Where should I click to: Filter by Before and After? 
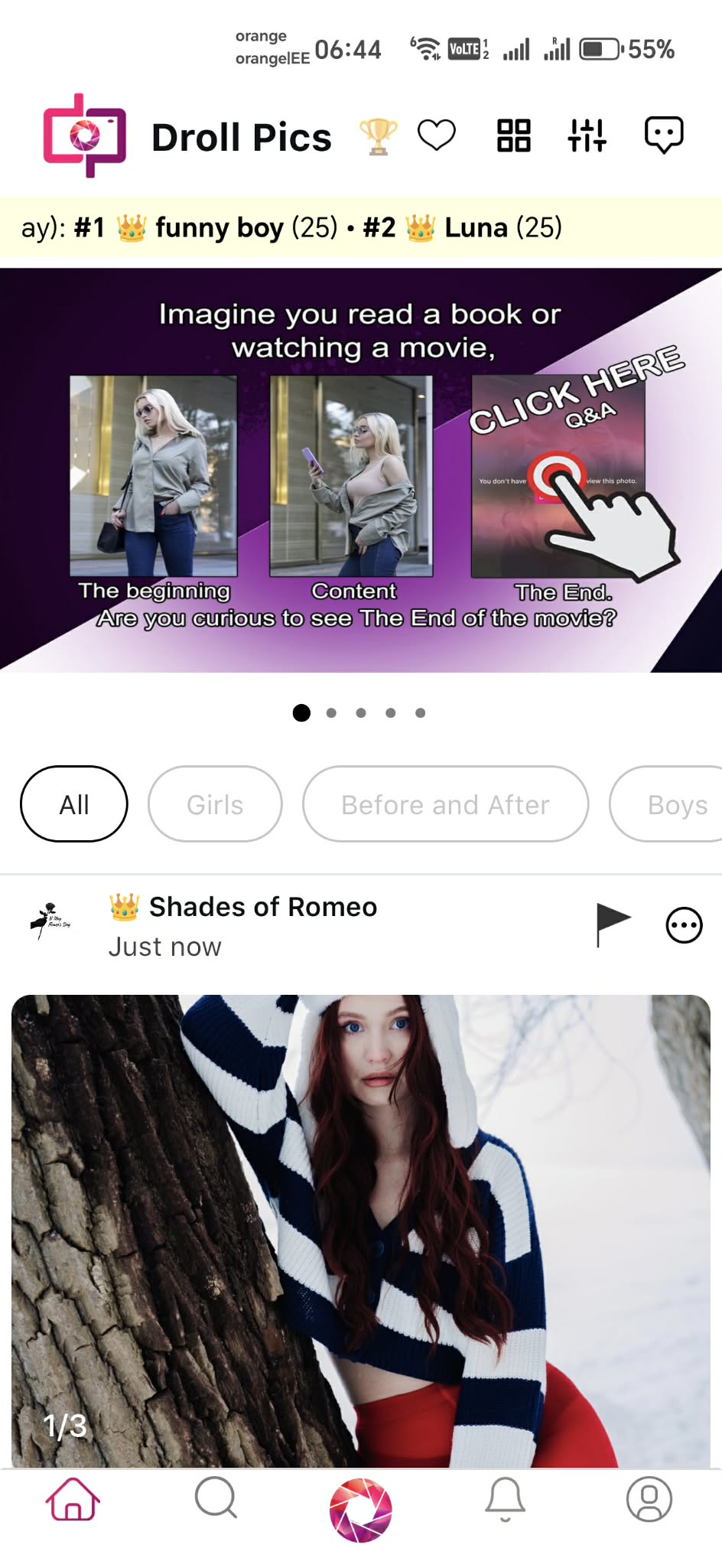pos(445,804)
